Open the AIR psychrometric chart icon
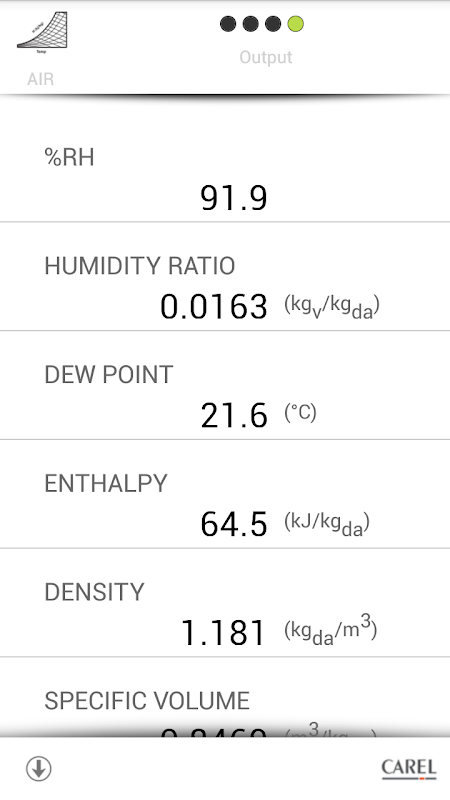Image resolution: width=450 pixels, height=800 pixels. [42, 32]
